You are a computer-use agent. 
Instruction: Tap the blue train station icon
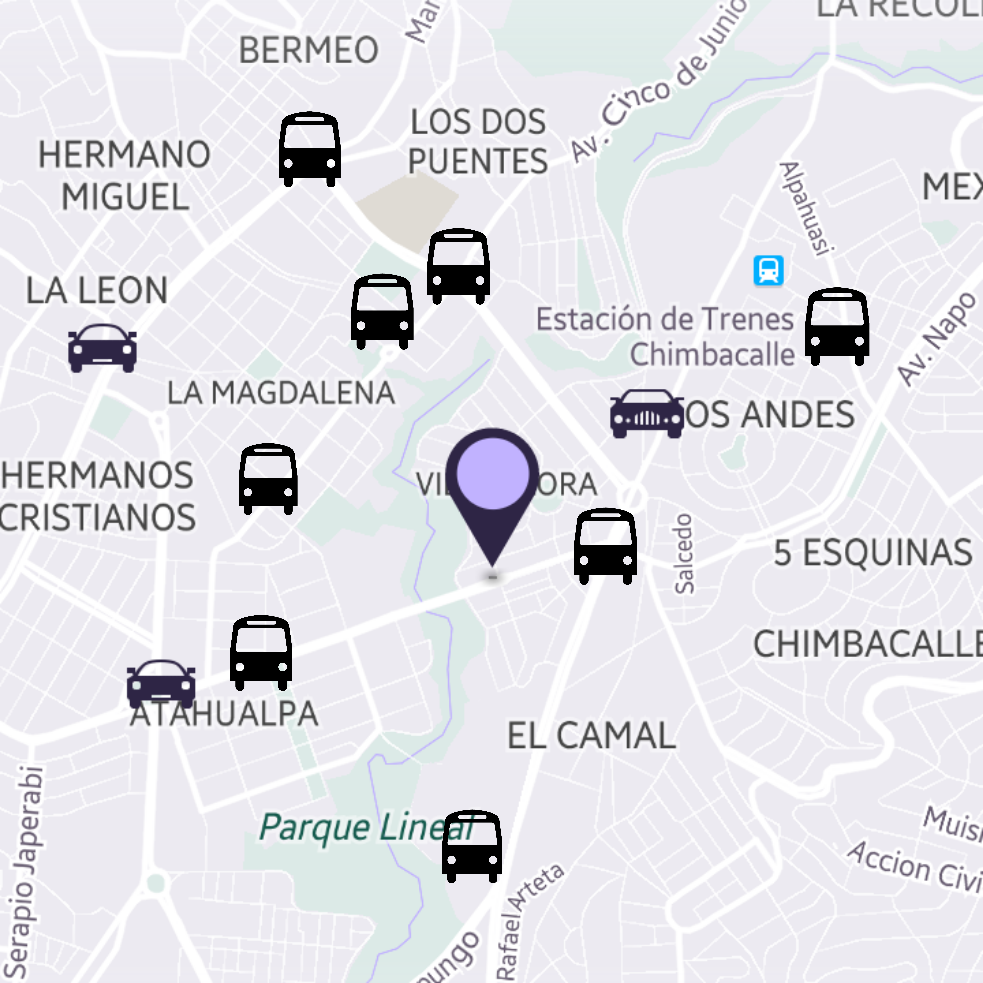tap(768, 270)
